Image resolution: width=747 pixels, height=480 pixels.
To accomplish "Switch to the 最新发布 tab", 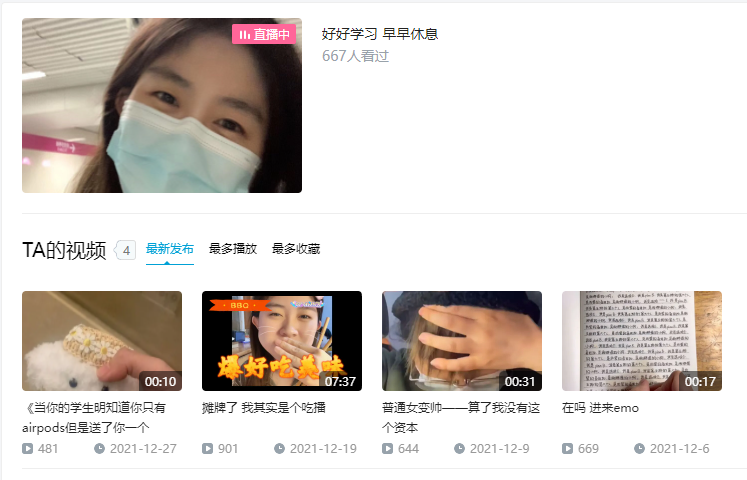I will (x=170, y=249).
